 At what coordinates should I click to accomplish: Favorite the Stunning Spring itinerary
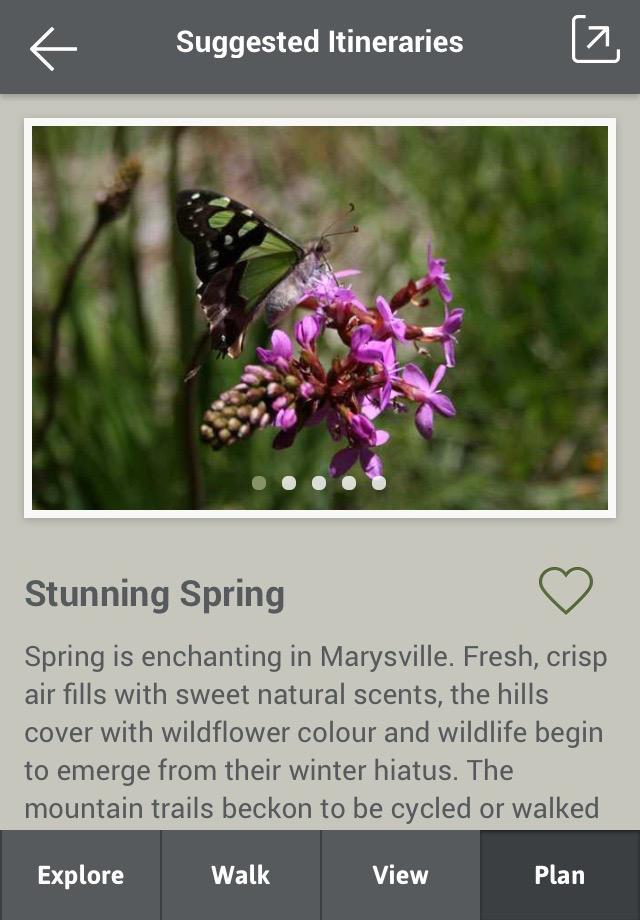(x=566, y=590)
